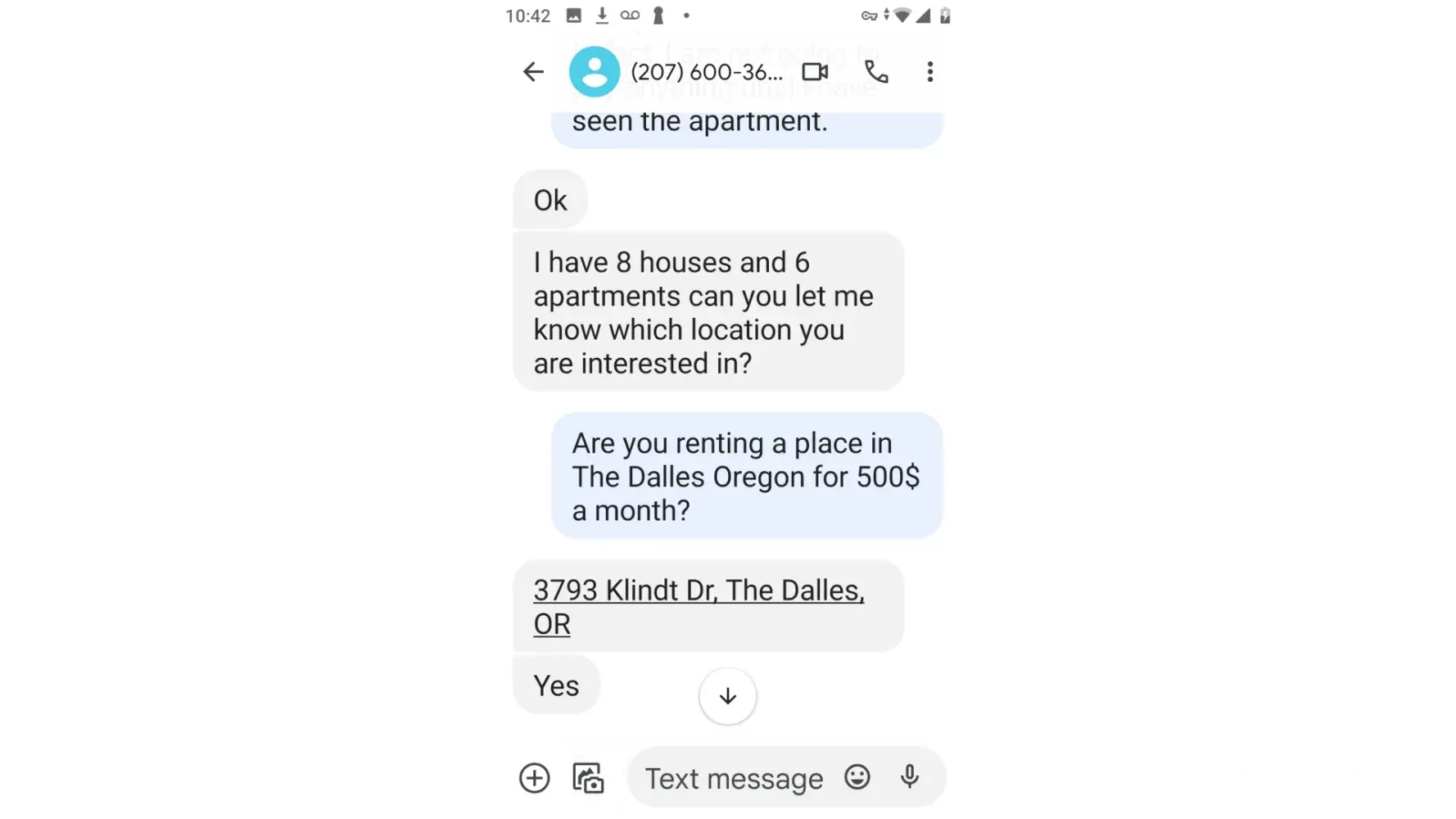
Task: Open the plus attachment menu
Action: (535, 778)
